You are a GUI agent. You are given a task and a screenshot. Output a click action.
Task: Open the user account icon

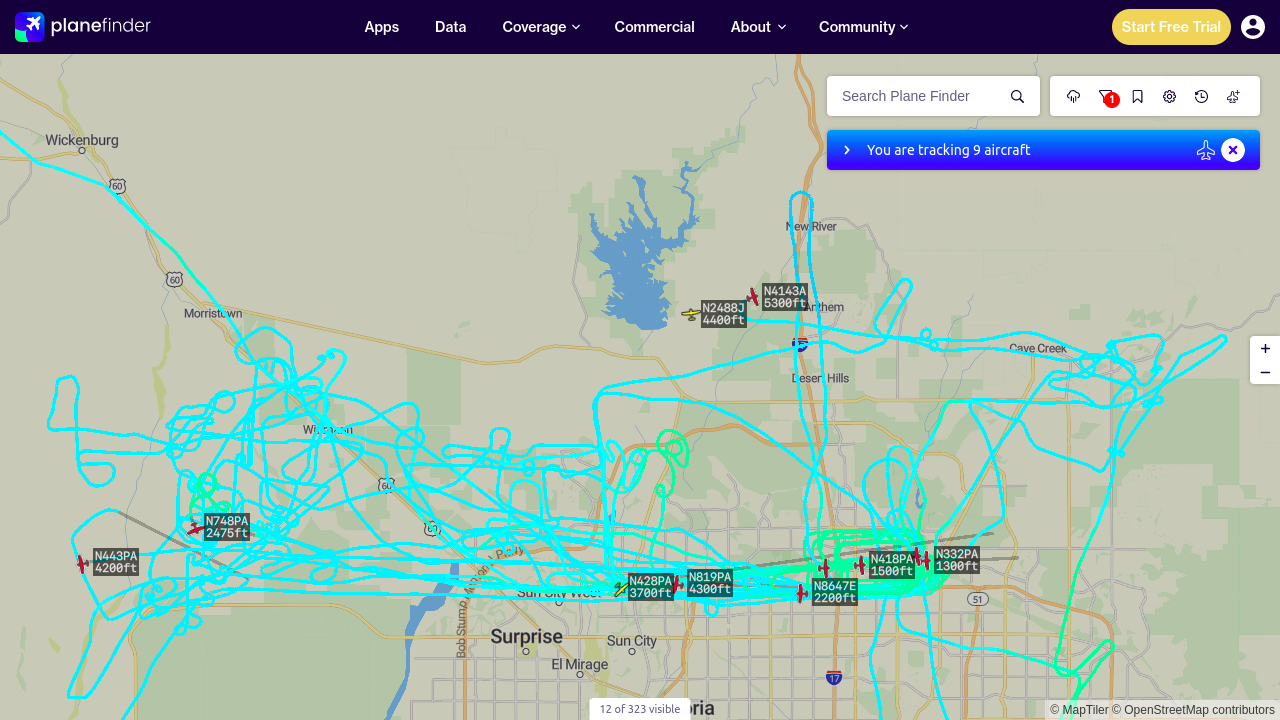[x=1253, y=27]
